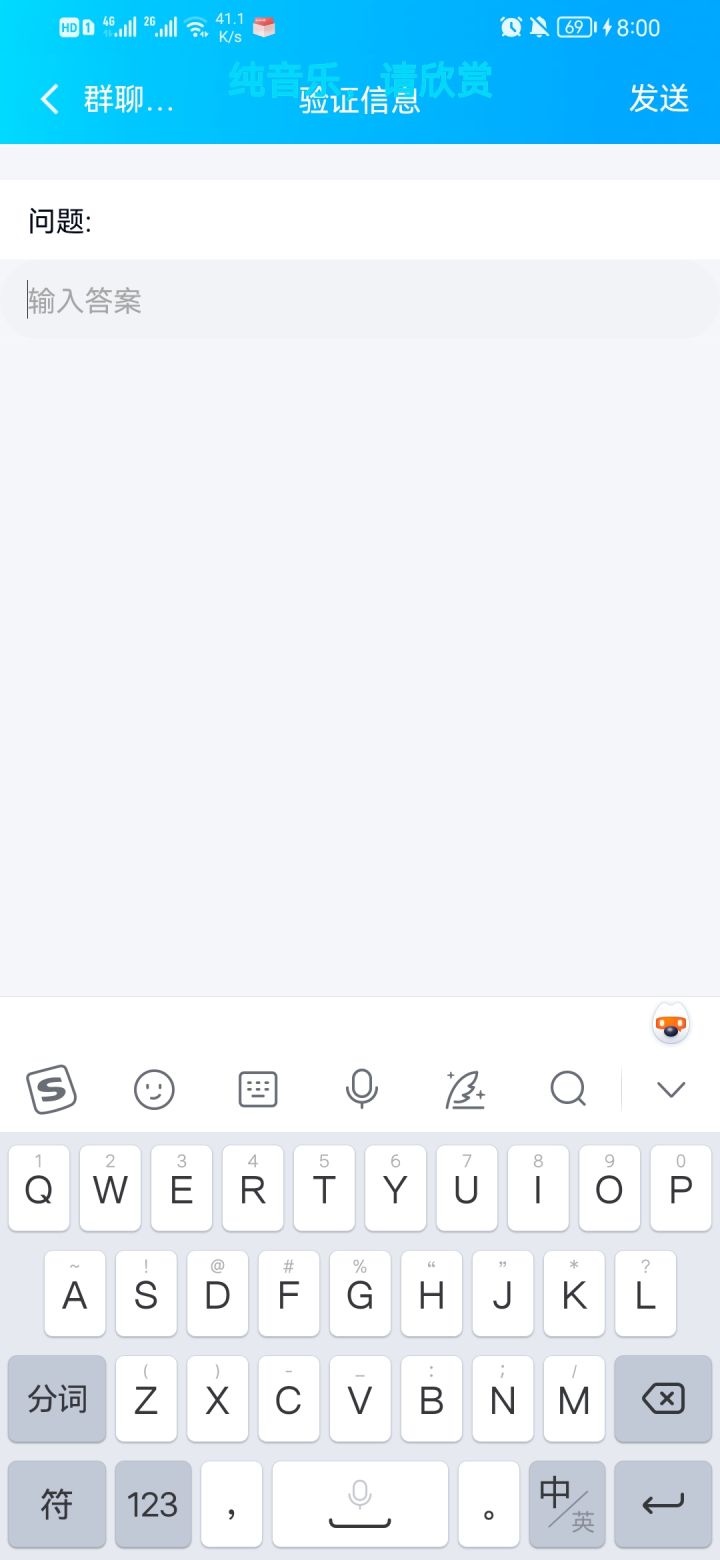The image size is (720, 1560).
Task: Open the emoji panel on the keyboard toolbar
Action: coord(153,1089)
